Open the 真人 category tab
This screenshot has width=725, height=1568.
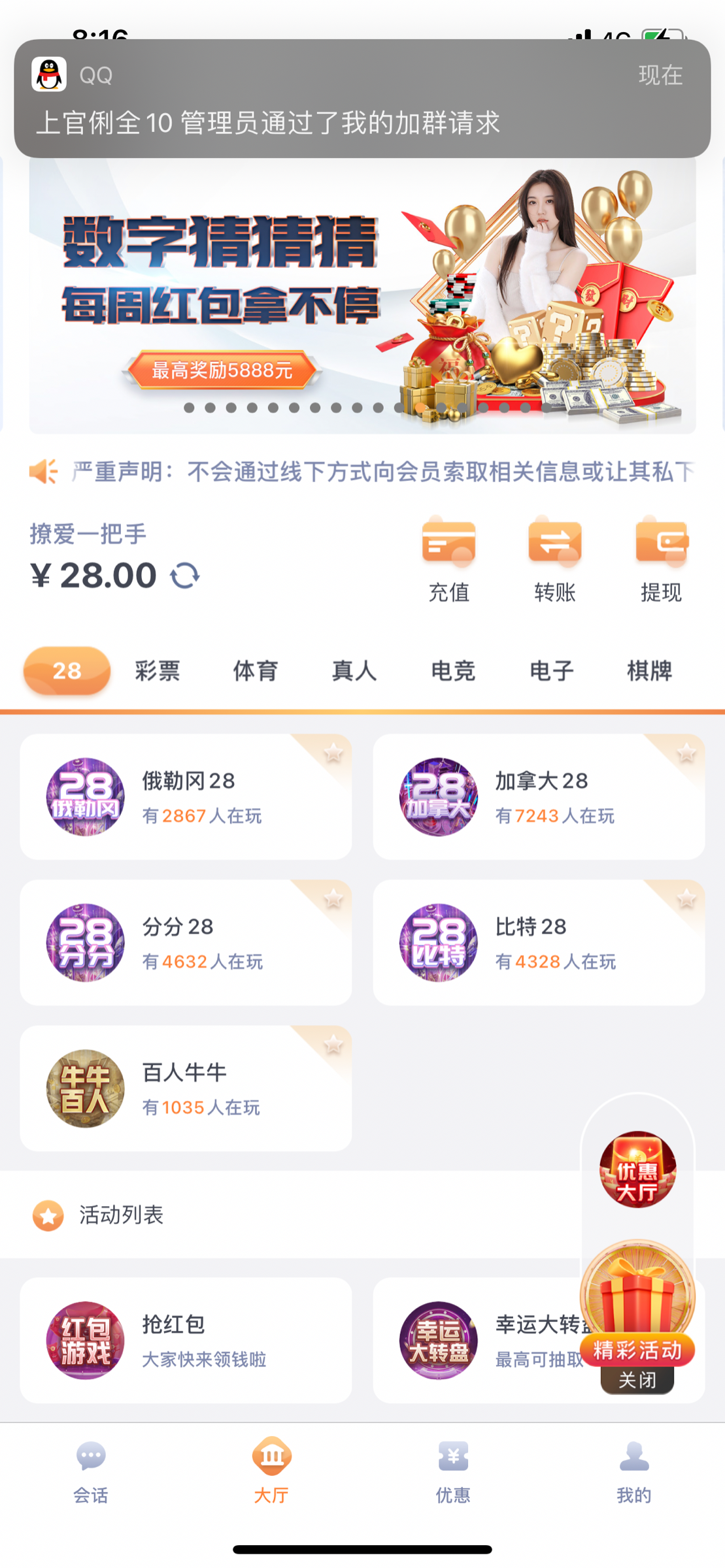pyautogui.click(x=353, y=671)
